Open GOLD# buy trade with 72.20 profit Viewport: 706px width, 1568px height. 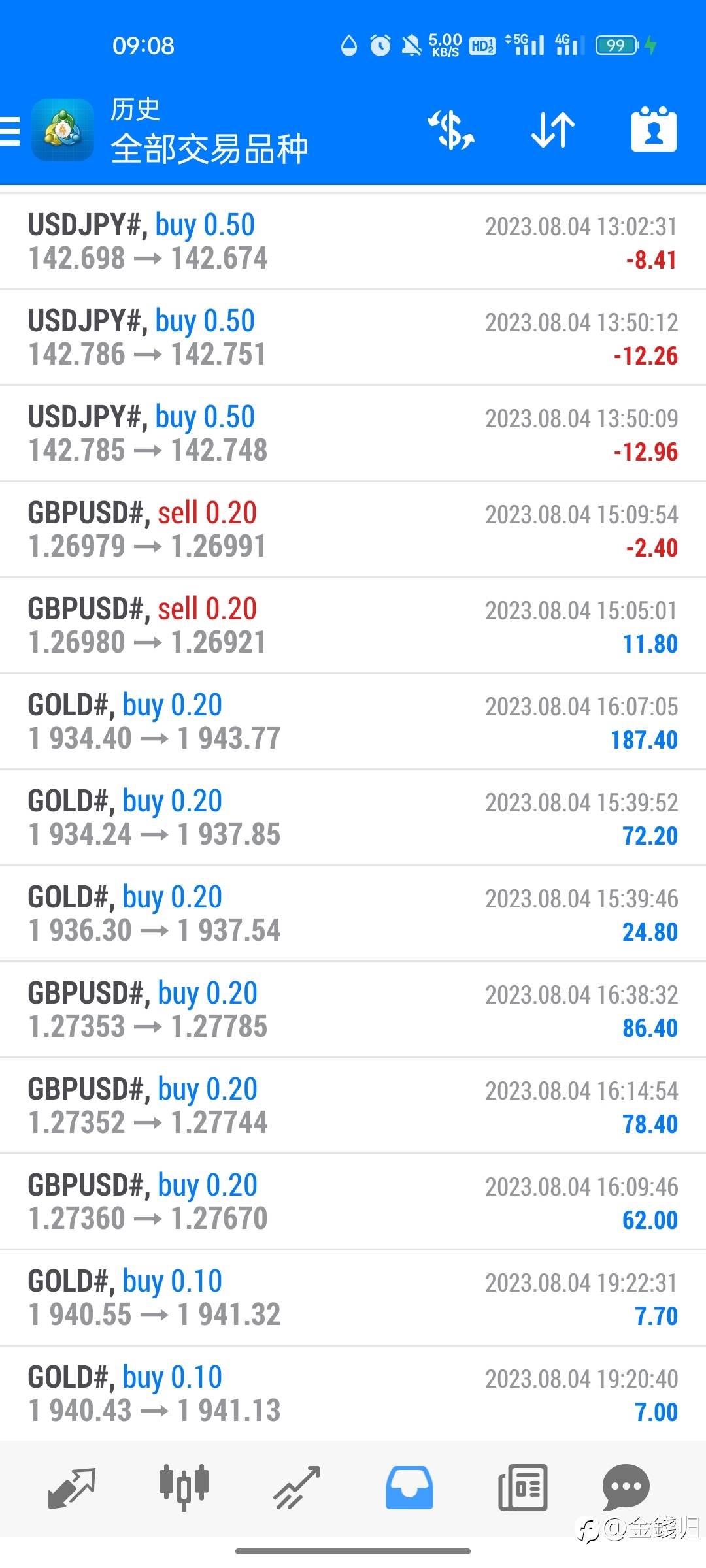coord(353,818)
